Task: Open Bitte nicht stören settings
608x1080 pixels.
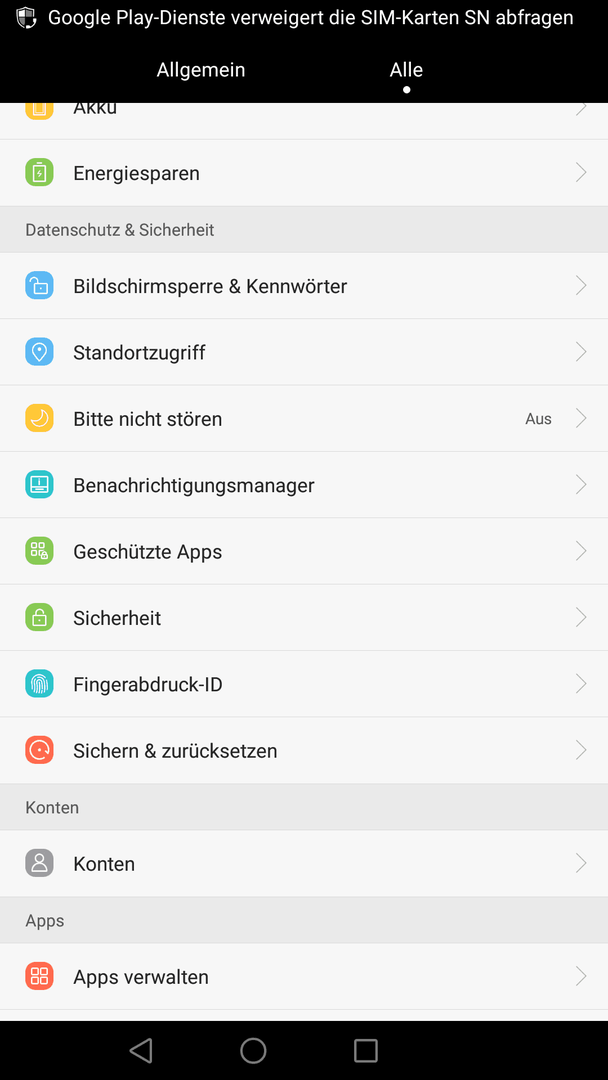Action: [x=304, y=419]
